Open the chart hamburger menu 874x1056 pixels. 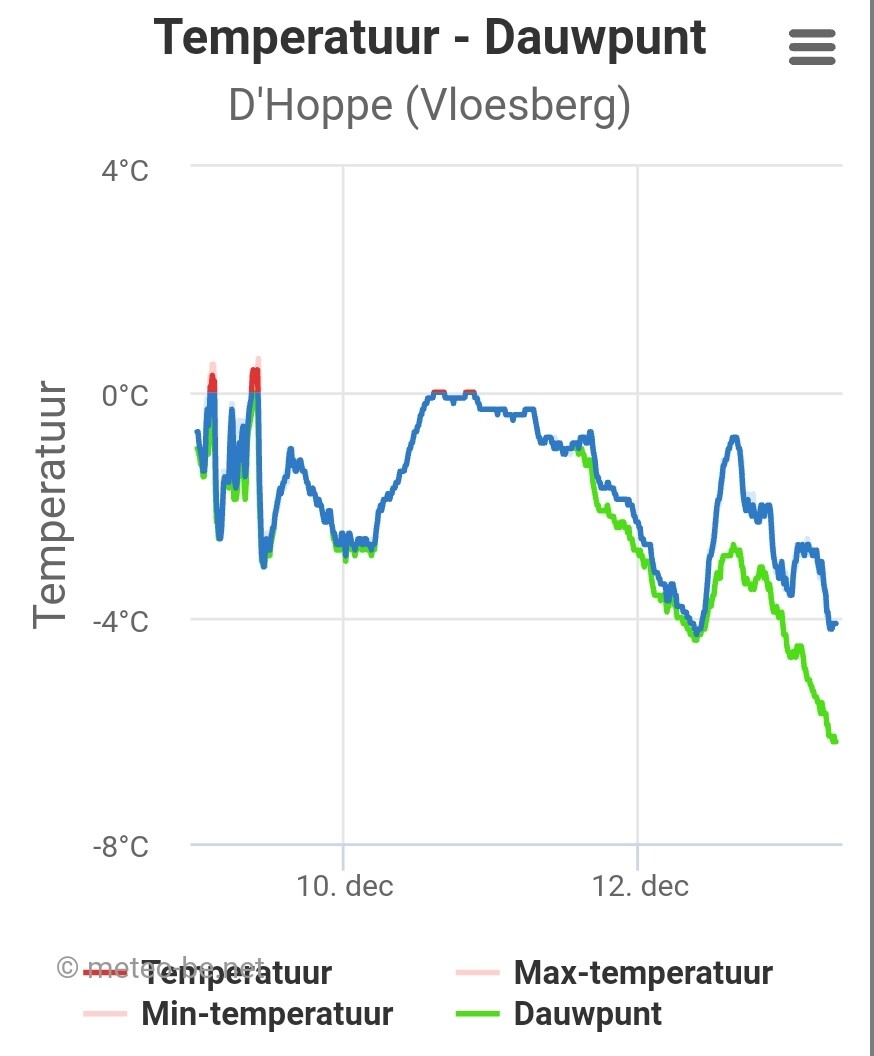812,47
